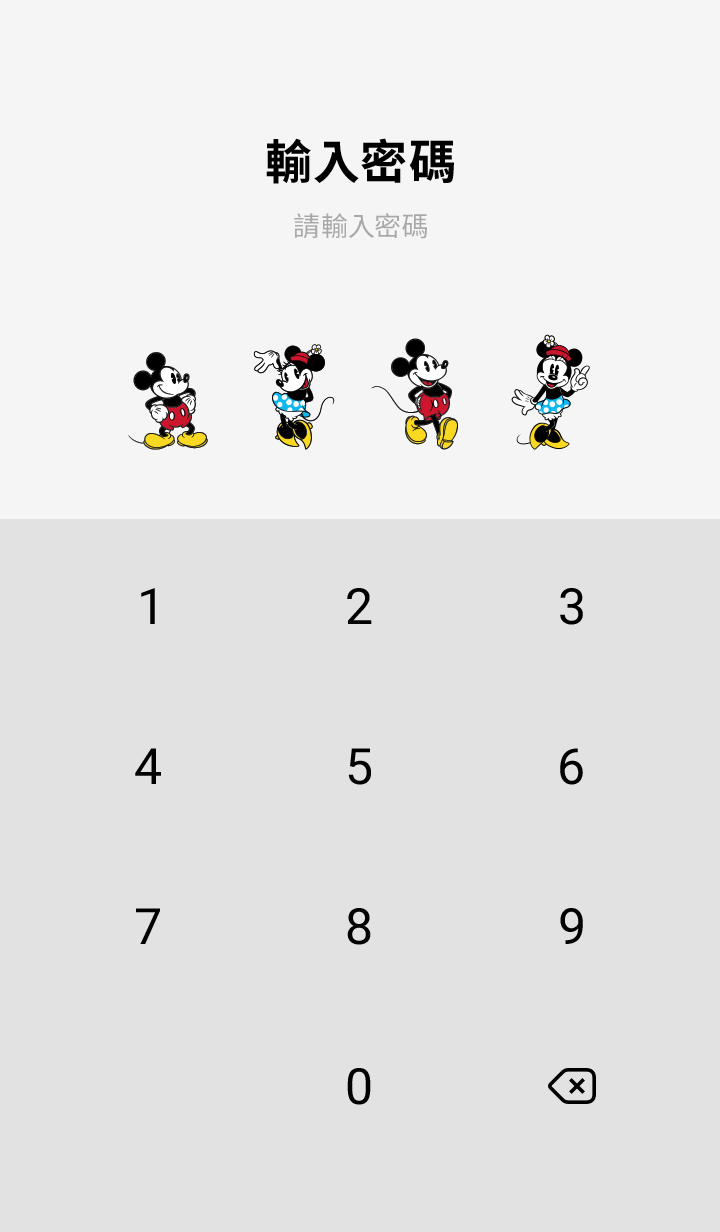
Task: Enter digit 9 on the keypad
Action: click(571, 927)
